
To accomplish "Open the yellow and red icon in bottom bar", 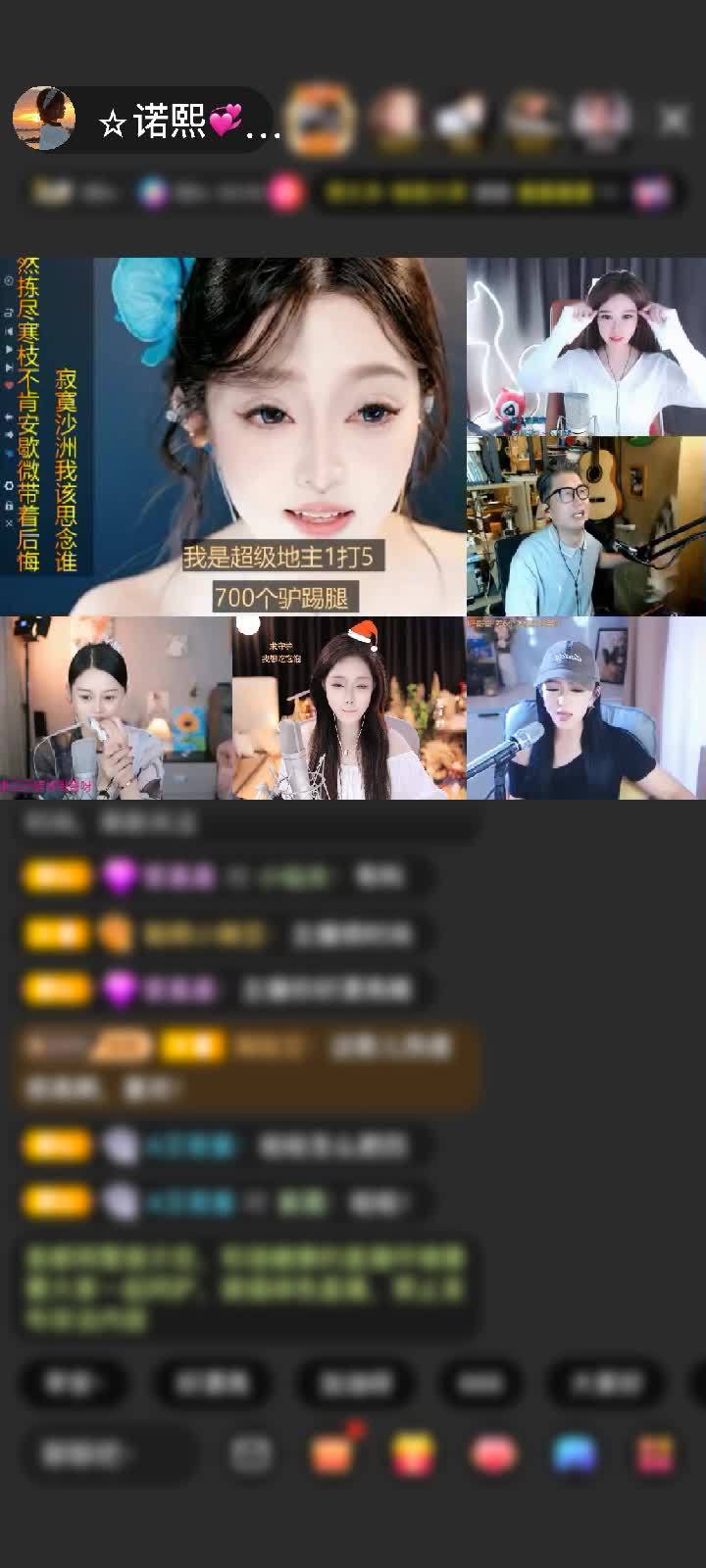I will (x=413, y=1453).
